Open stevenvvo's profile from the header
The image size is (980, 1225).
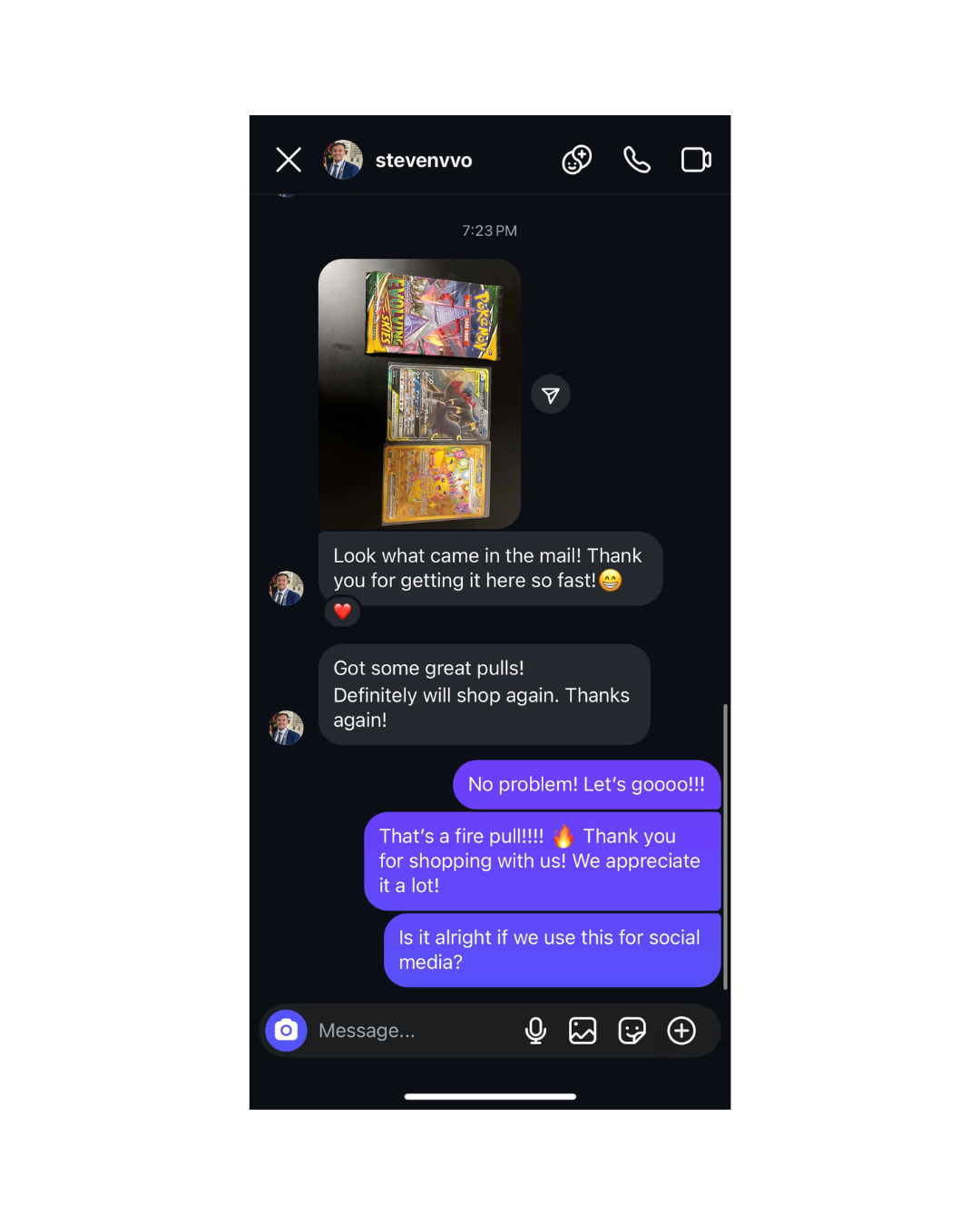(x=423, y=161)
